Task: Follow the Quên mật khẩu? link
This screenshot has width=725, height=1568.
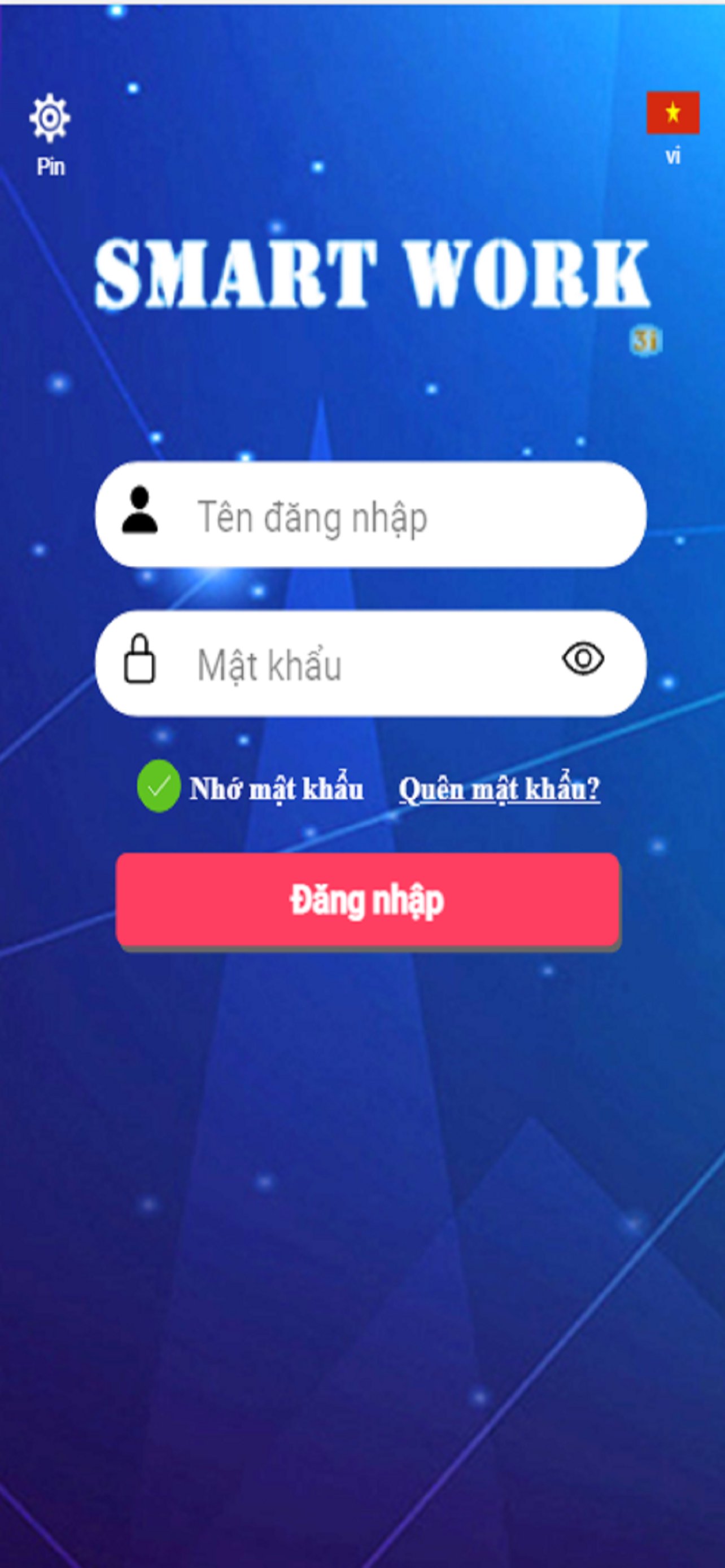Action: tap(498, 790)
